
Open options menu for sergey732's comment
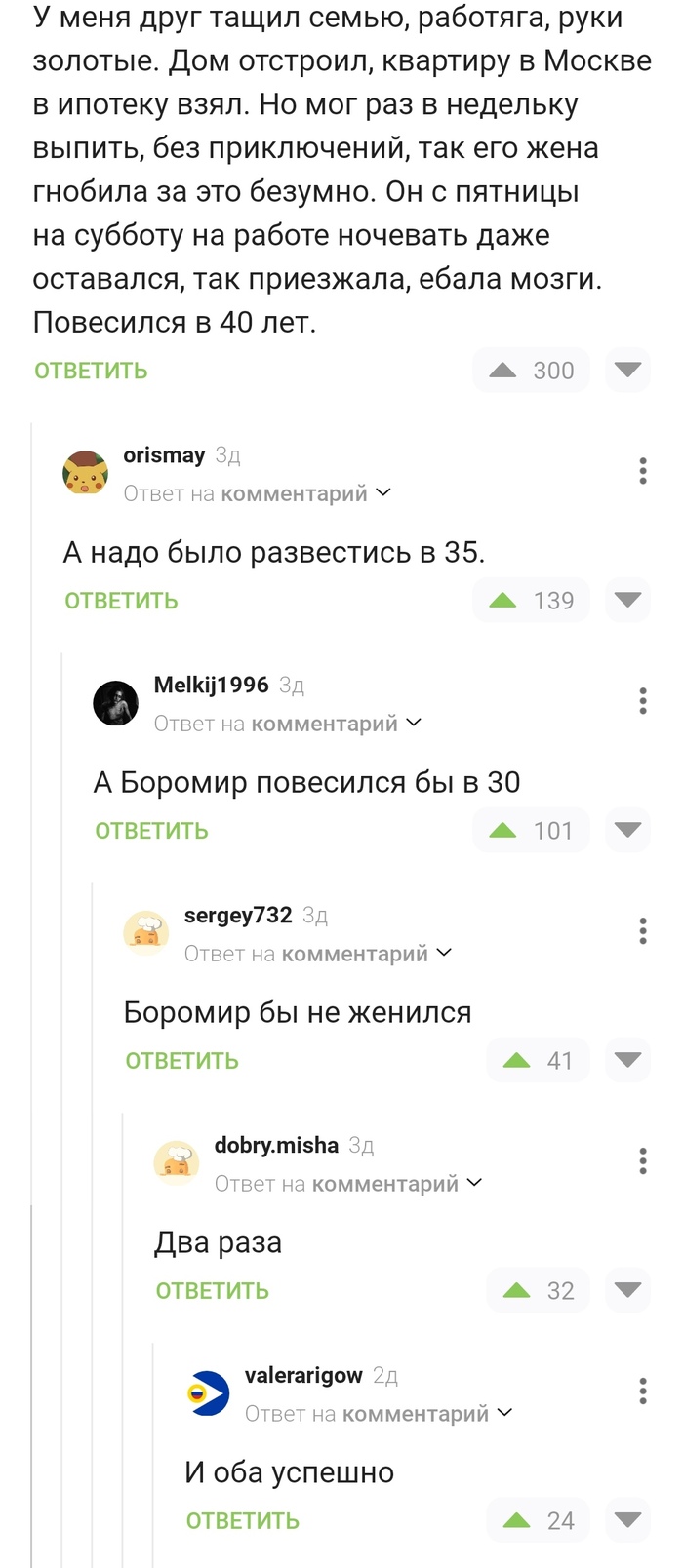pos(642,931)
